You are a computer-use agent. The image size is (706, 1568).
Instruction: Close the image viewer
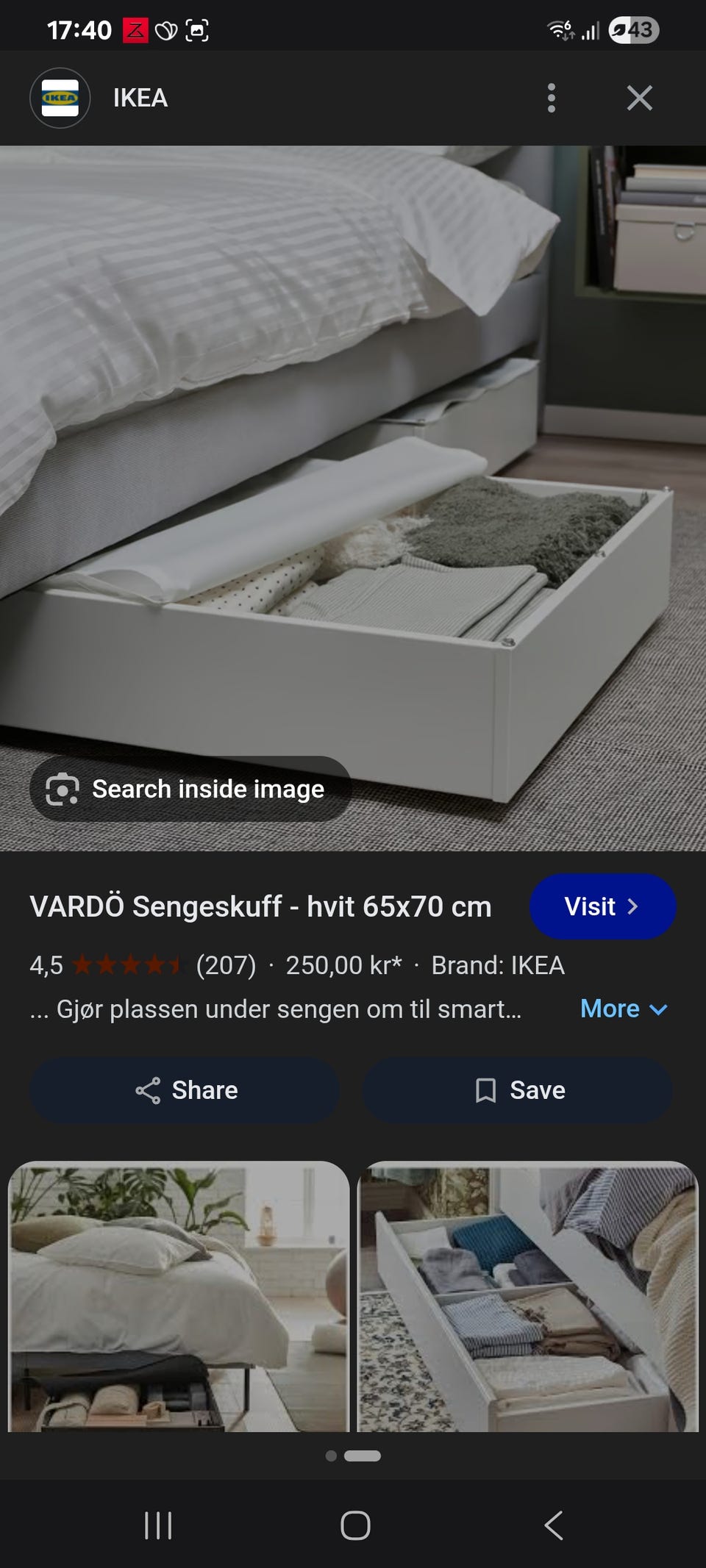639,98
